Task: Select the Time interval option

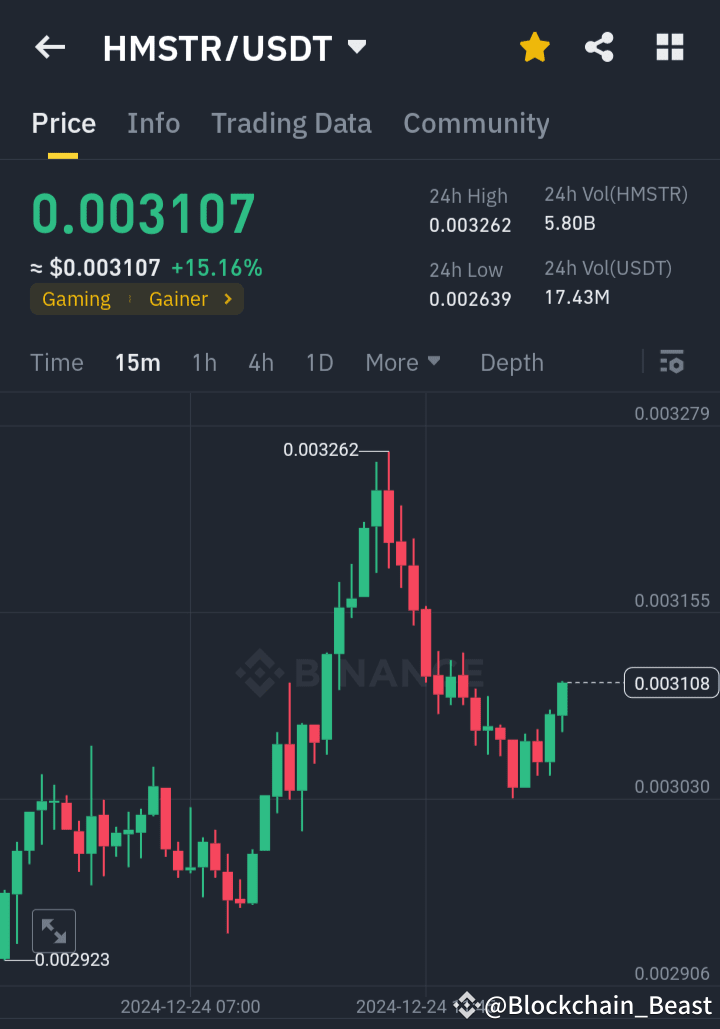Action: coord(56,362)
